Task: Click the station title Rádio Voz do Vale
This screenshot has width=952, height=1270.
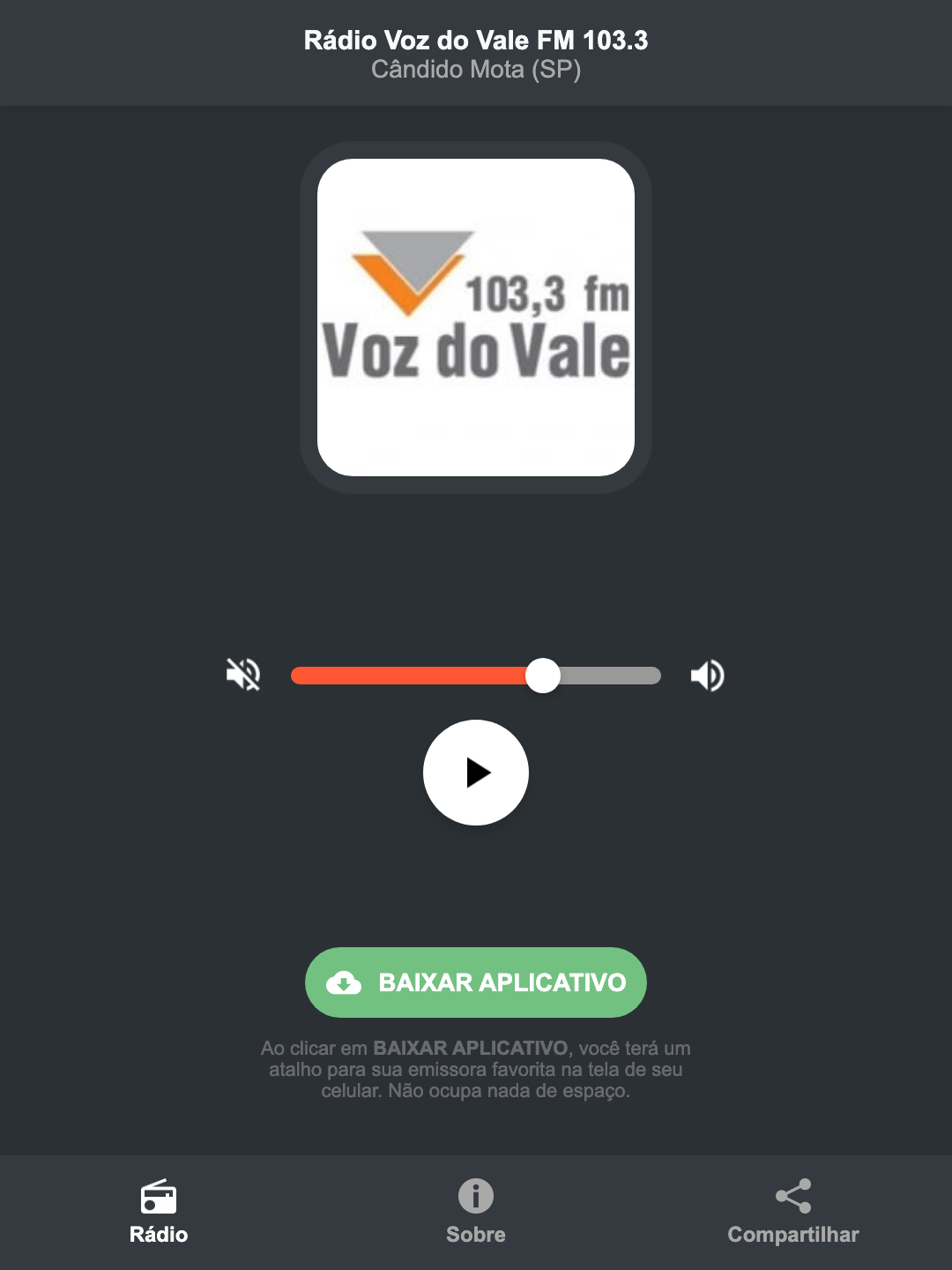Action: pyautogui.click(x=476, y=40)
